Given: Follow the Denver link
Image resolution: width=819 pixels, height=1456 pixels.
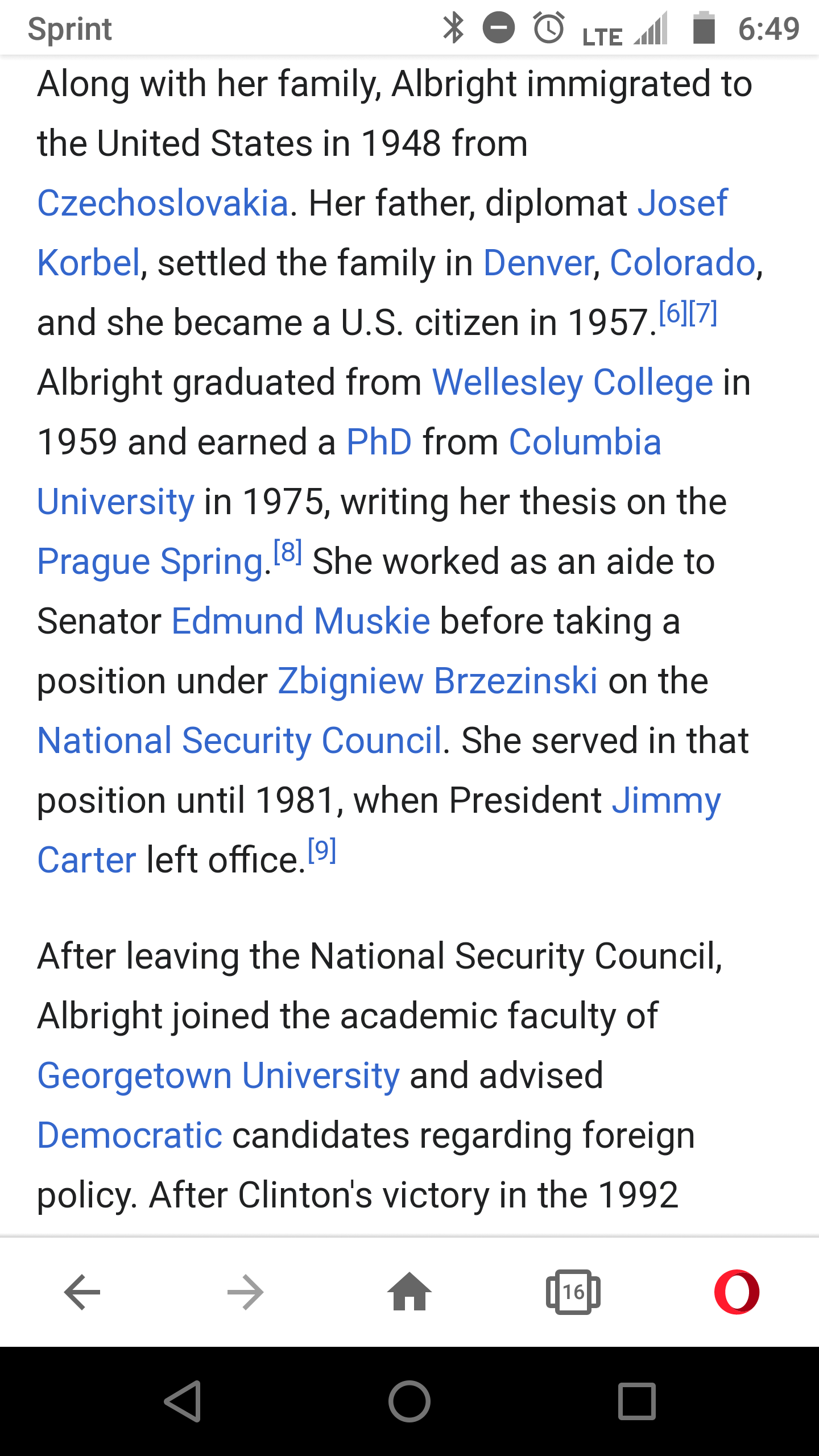Looking at the screenshot, I should [x=539, y=263].
